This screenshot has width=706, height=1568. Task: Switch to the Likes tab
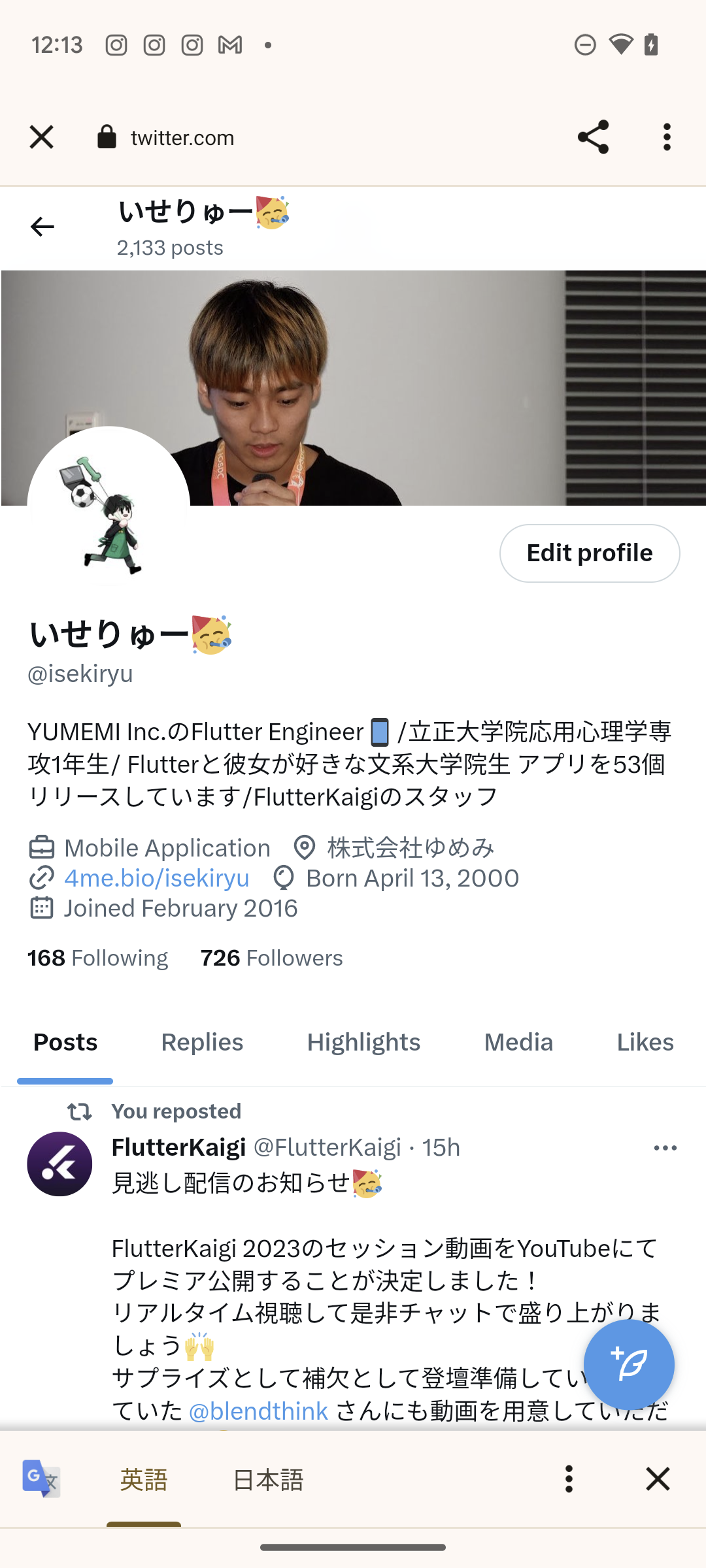click(645, 1042)
